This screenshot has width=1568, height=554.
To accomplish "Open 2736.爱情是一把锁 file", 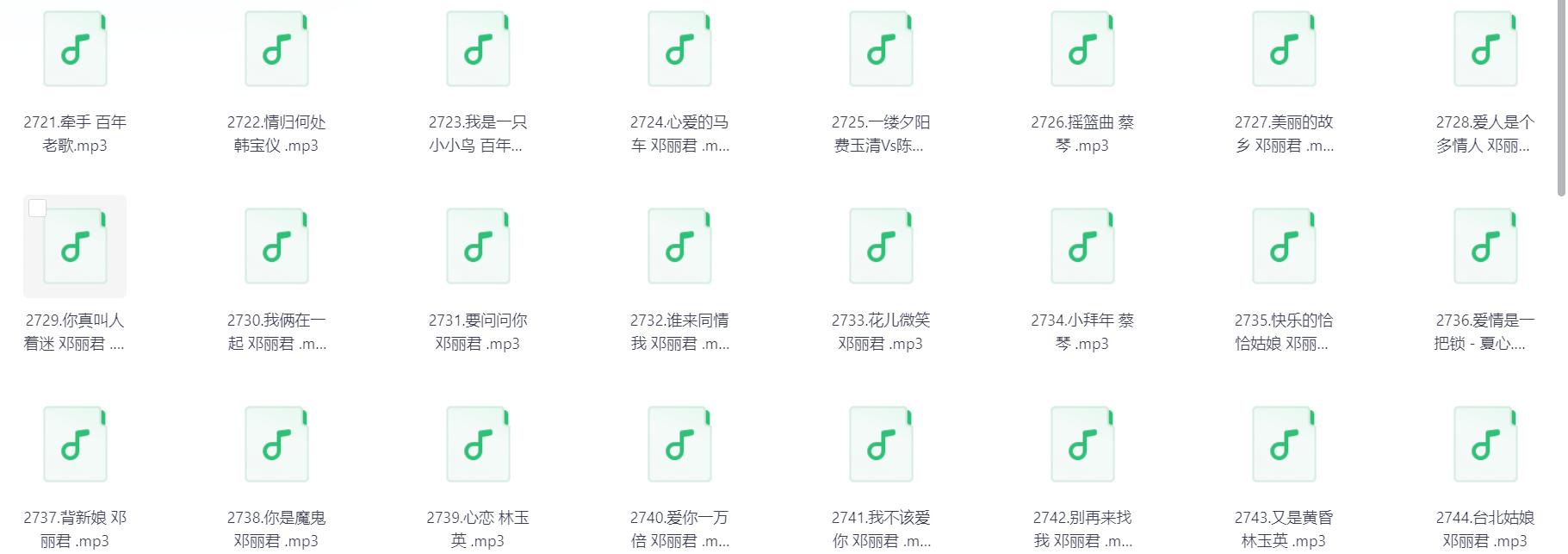I will point(1485,247).
